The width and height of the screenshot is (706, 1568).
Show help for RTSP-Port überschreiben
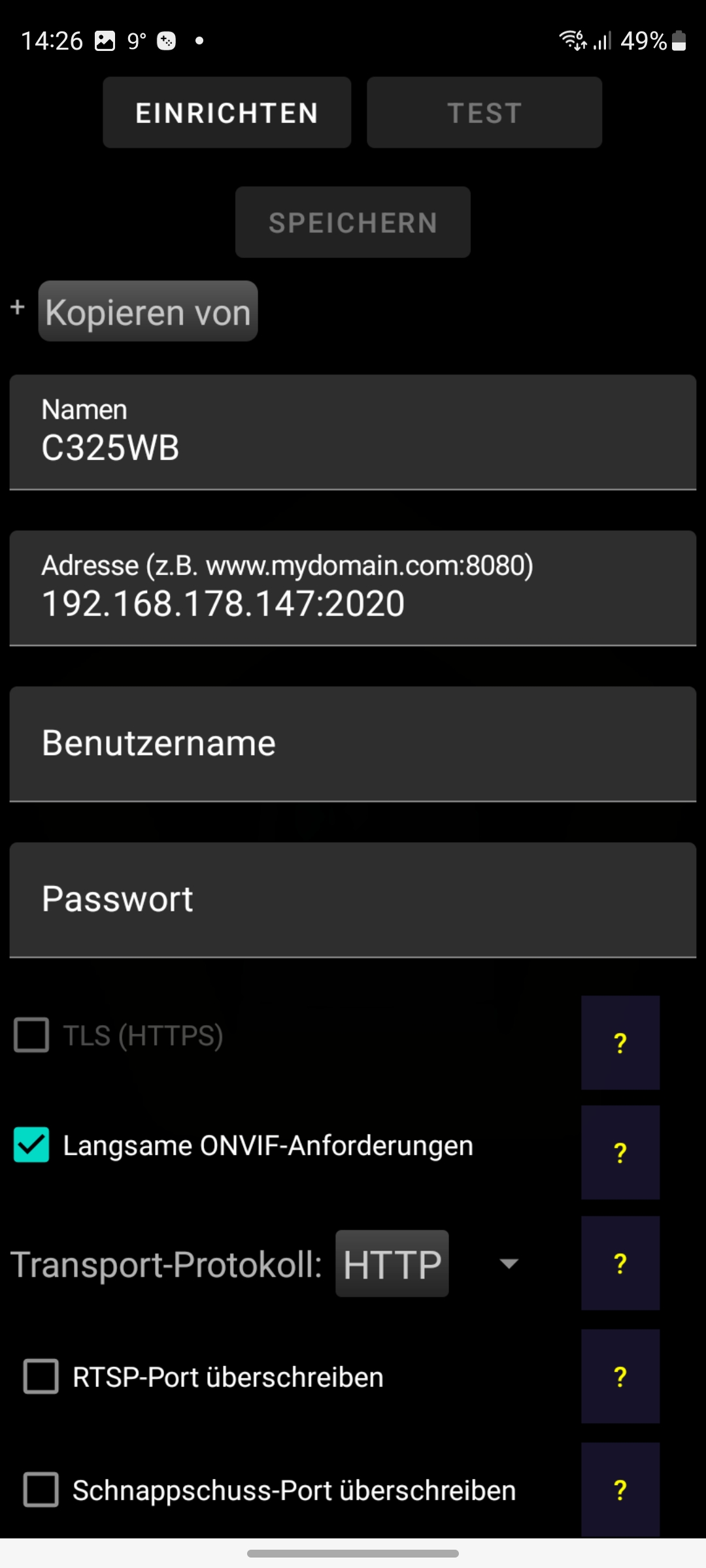620,1377
